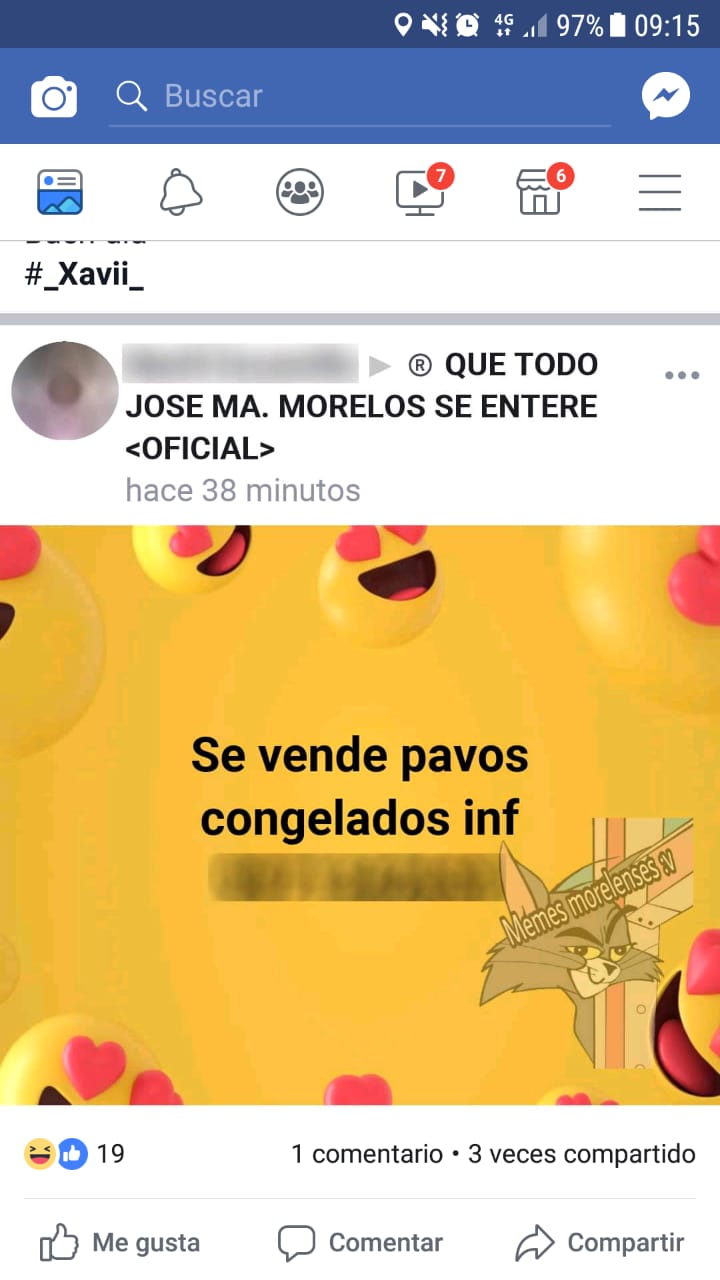Like the post with Me gusta
720x1280 pixels.
tap(120, 1243)
